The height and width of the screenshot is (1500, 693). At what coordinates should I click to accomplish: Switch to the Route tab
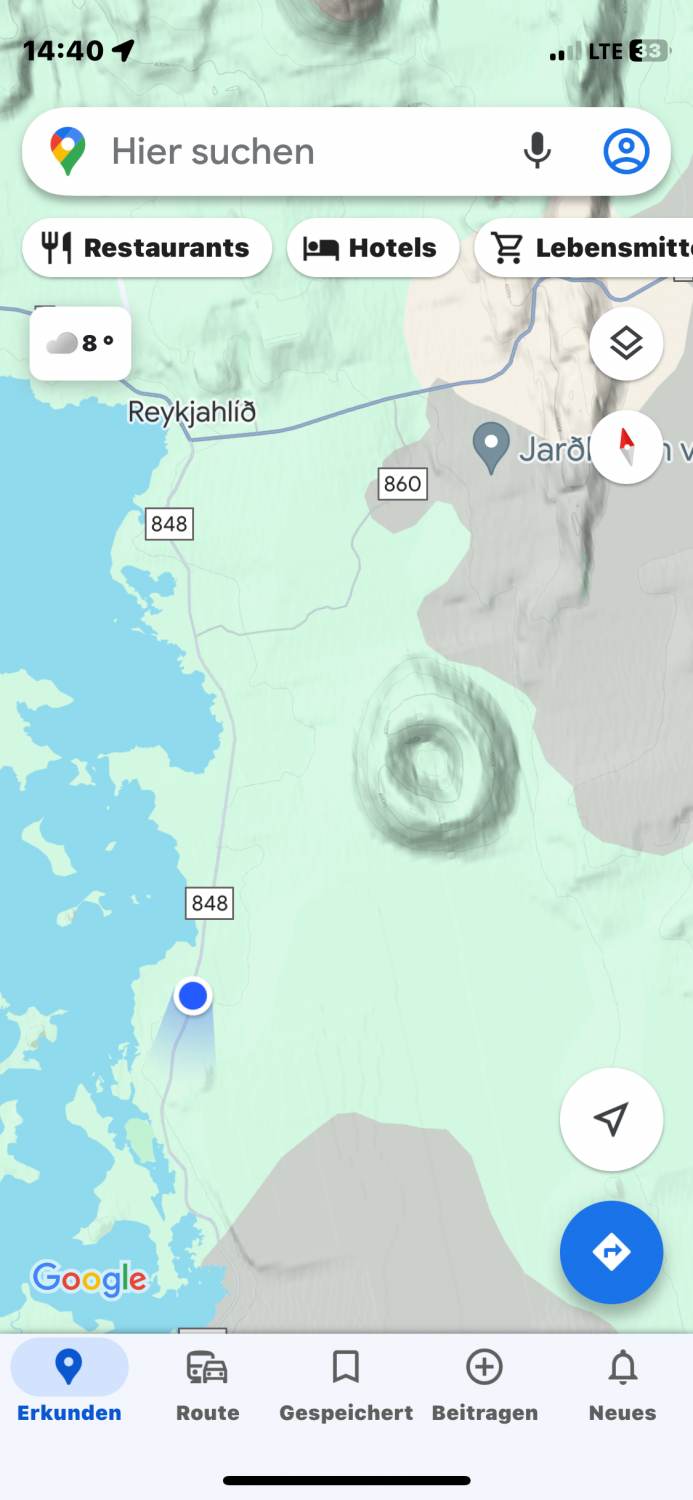pyautogui.click(x=208, y=1385)
